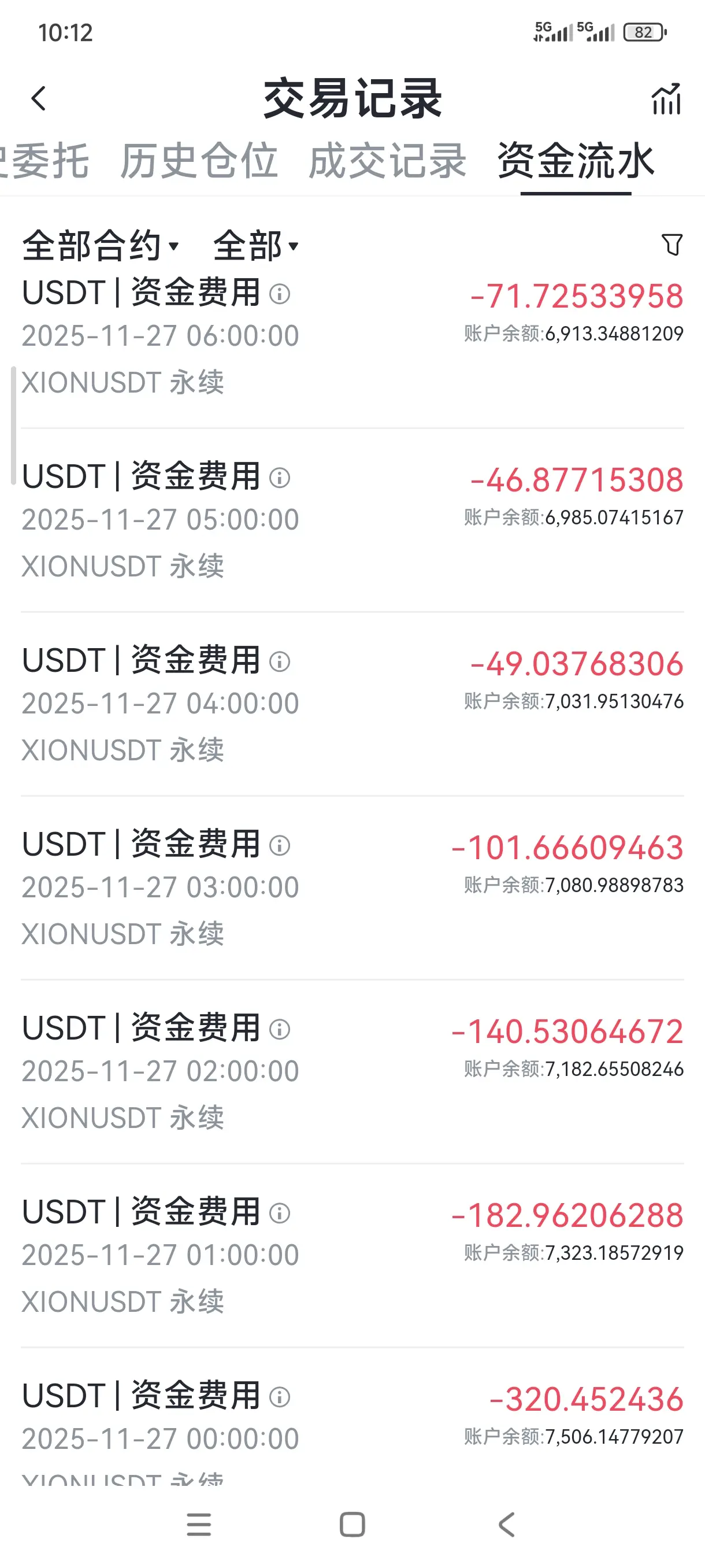Tap the system home button
Viewport: 705px width, 1568px height.
coord(352,1524)
